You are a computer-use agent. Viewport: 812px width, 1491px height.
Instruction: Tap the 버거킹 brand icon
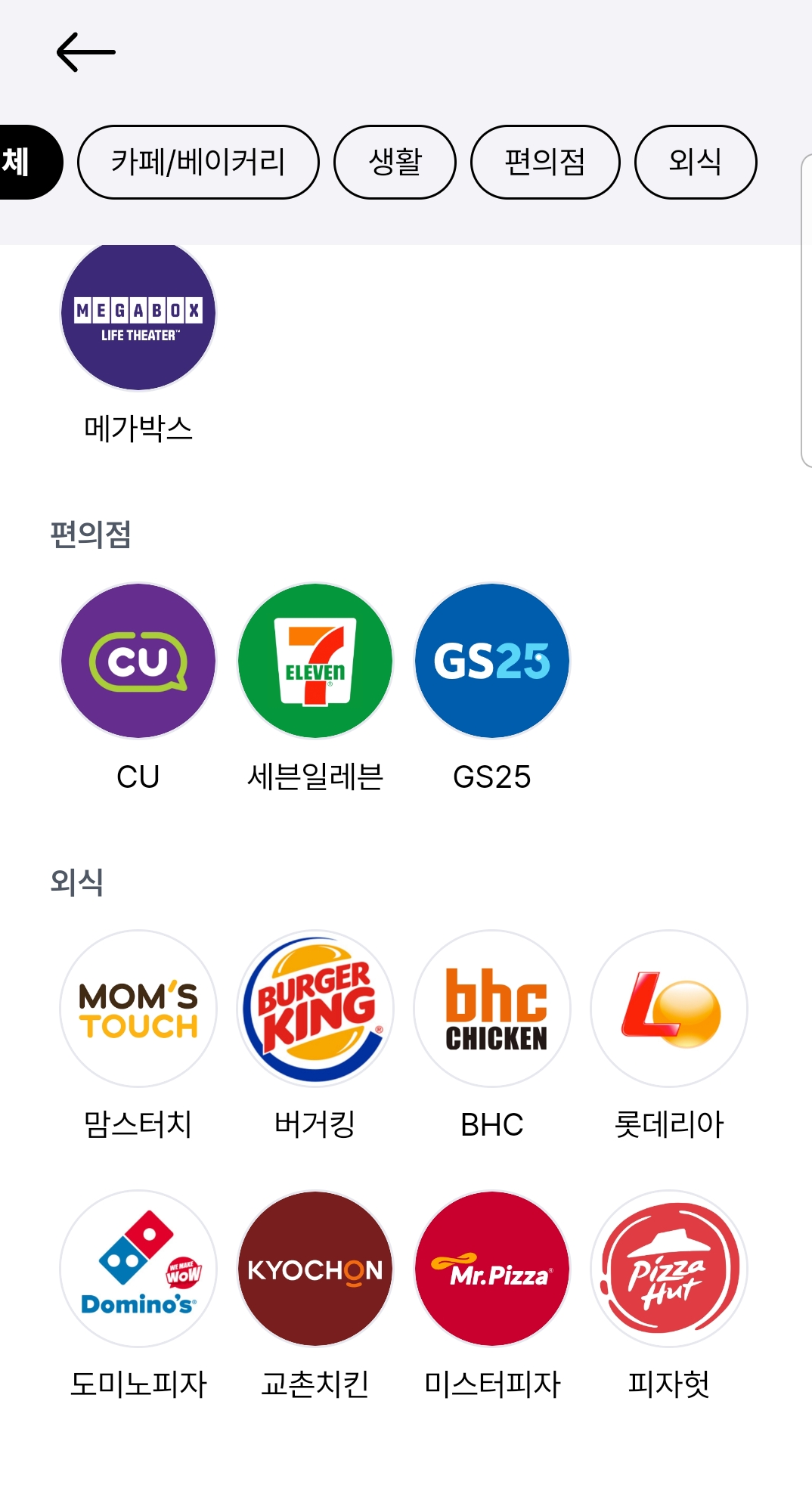[x=315, y=1009]
